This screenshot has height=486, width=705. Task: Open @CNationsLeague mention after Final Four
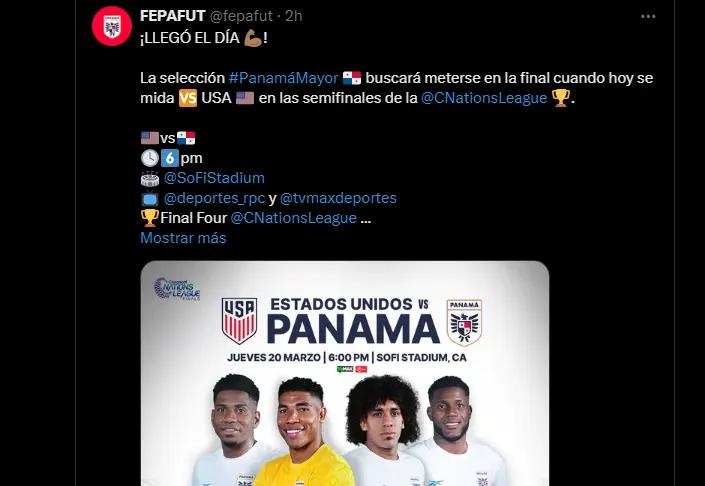tap(292, 218)
